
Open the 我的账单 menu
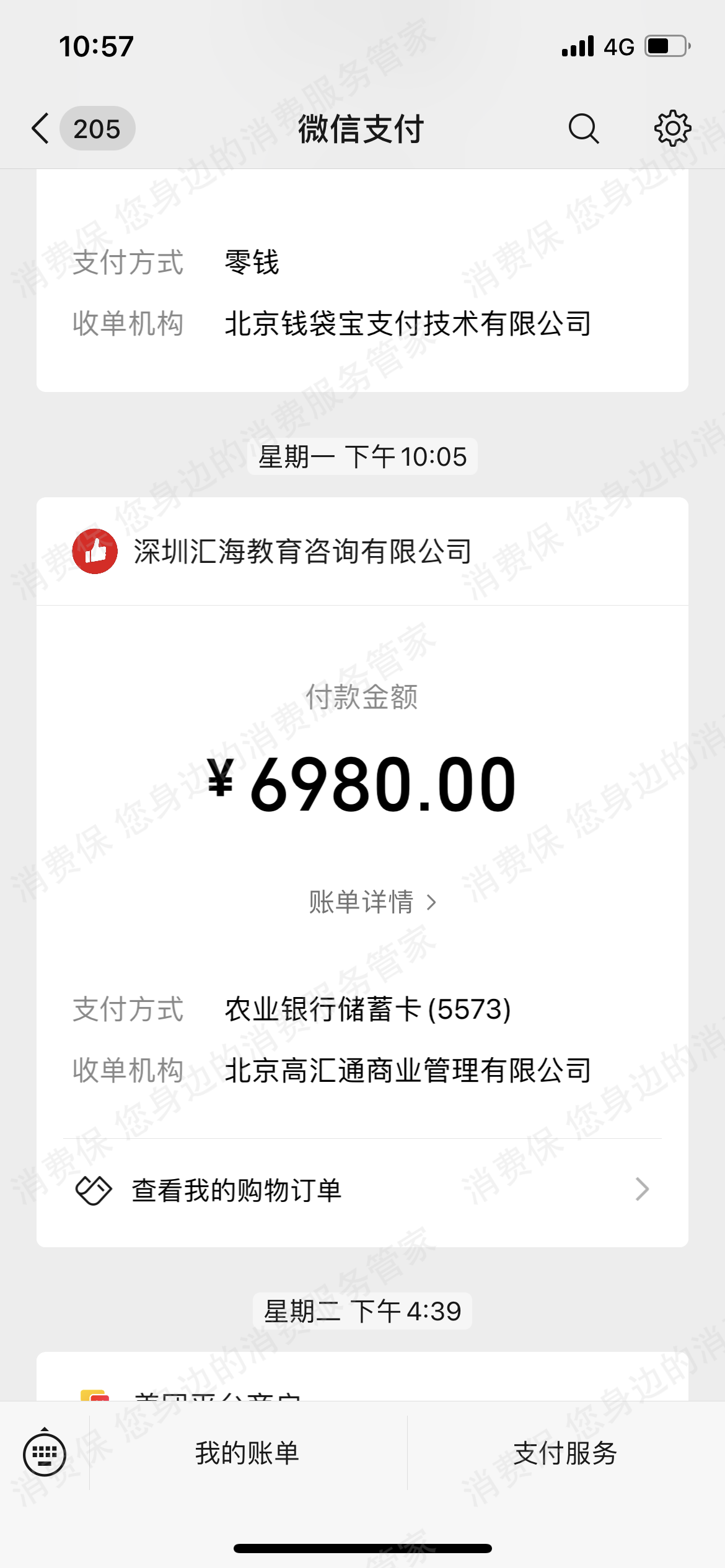(x=247, y=1453)
